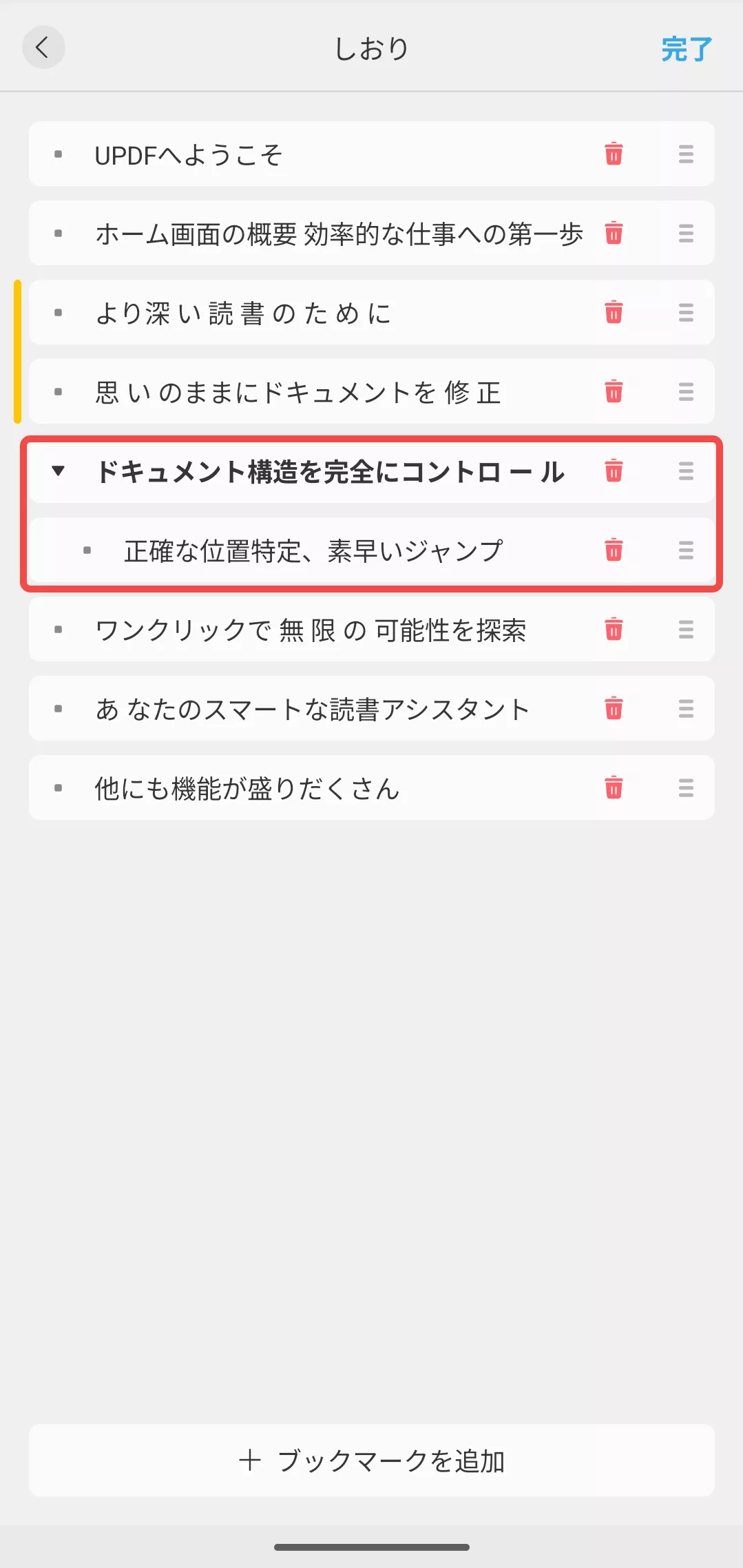Screen dimensions: 743x1568
Task: Tap reorder handle for ホーム画面の概要 row
Action: (x=685, y=233)
